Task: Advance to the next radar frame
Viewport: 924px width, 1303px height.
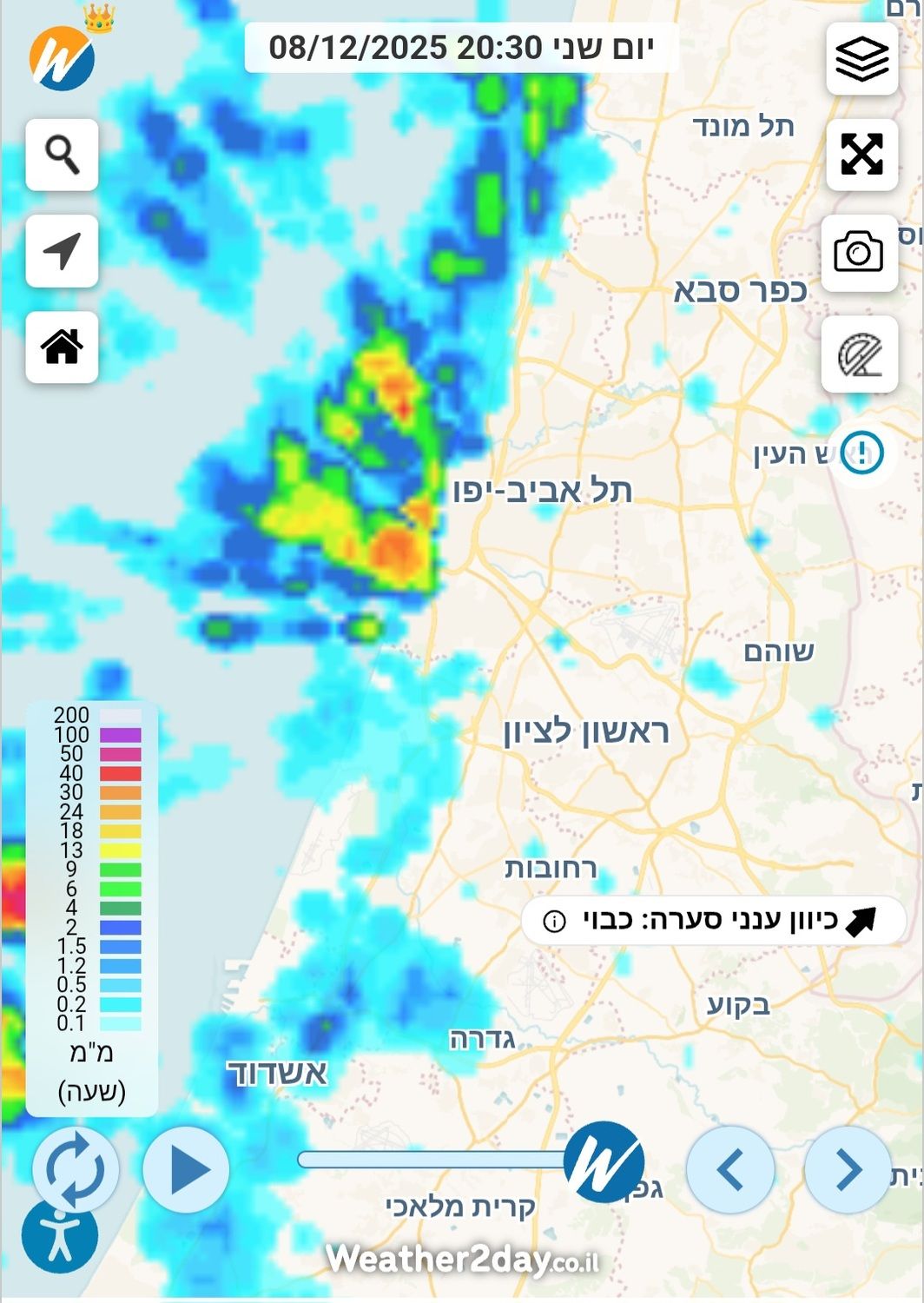Action: click(x=848, y=1169)
